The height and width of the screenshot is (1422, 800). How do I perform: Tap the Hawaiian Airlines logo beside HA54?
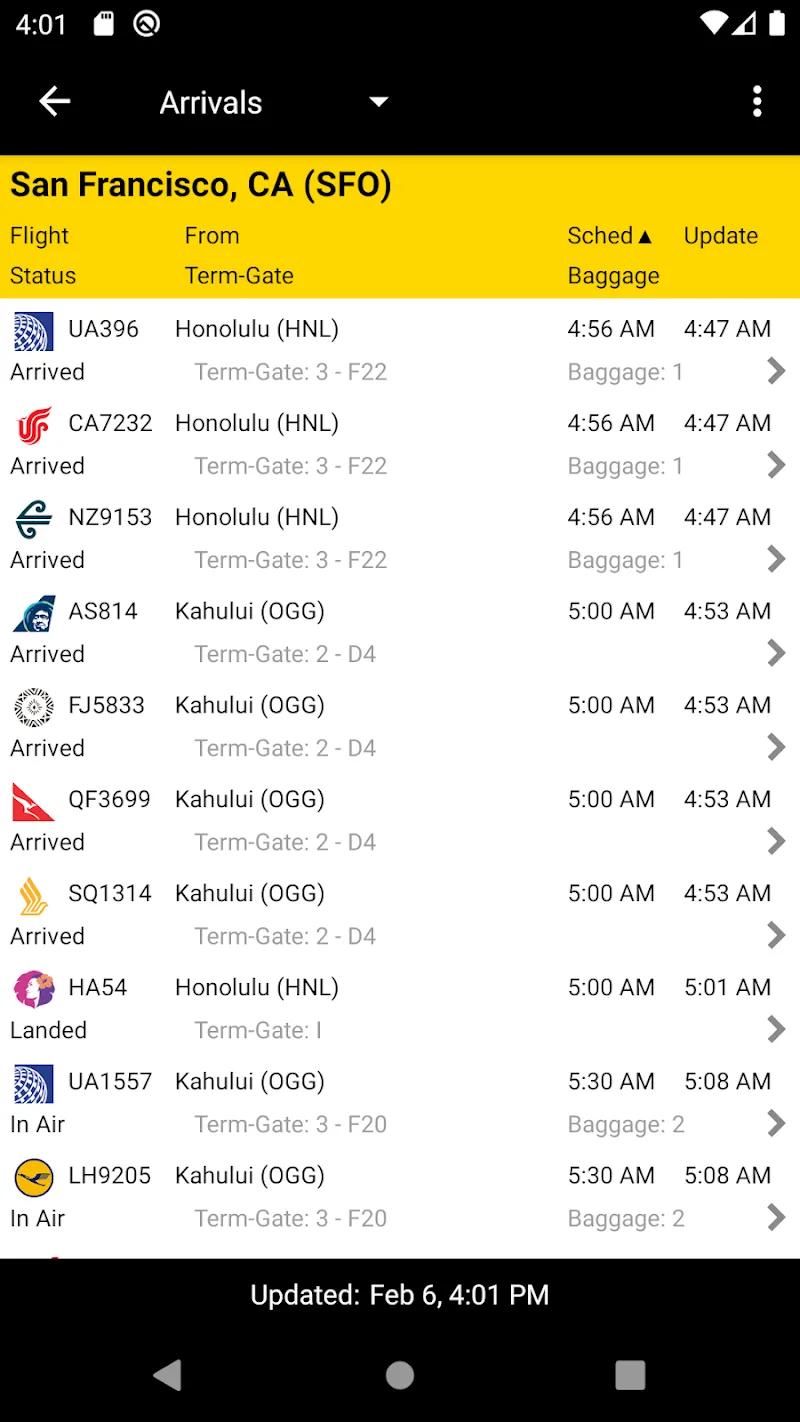[33, 988]
